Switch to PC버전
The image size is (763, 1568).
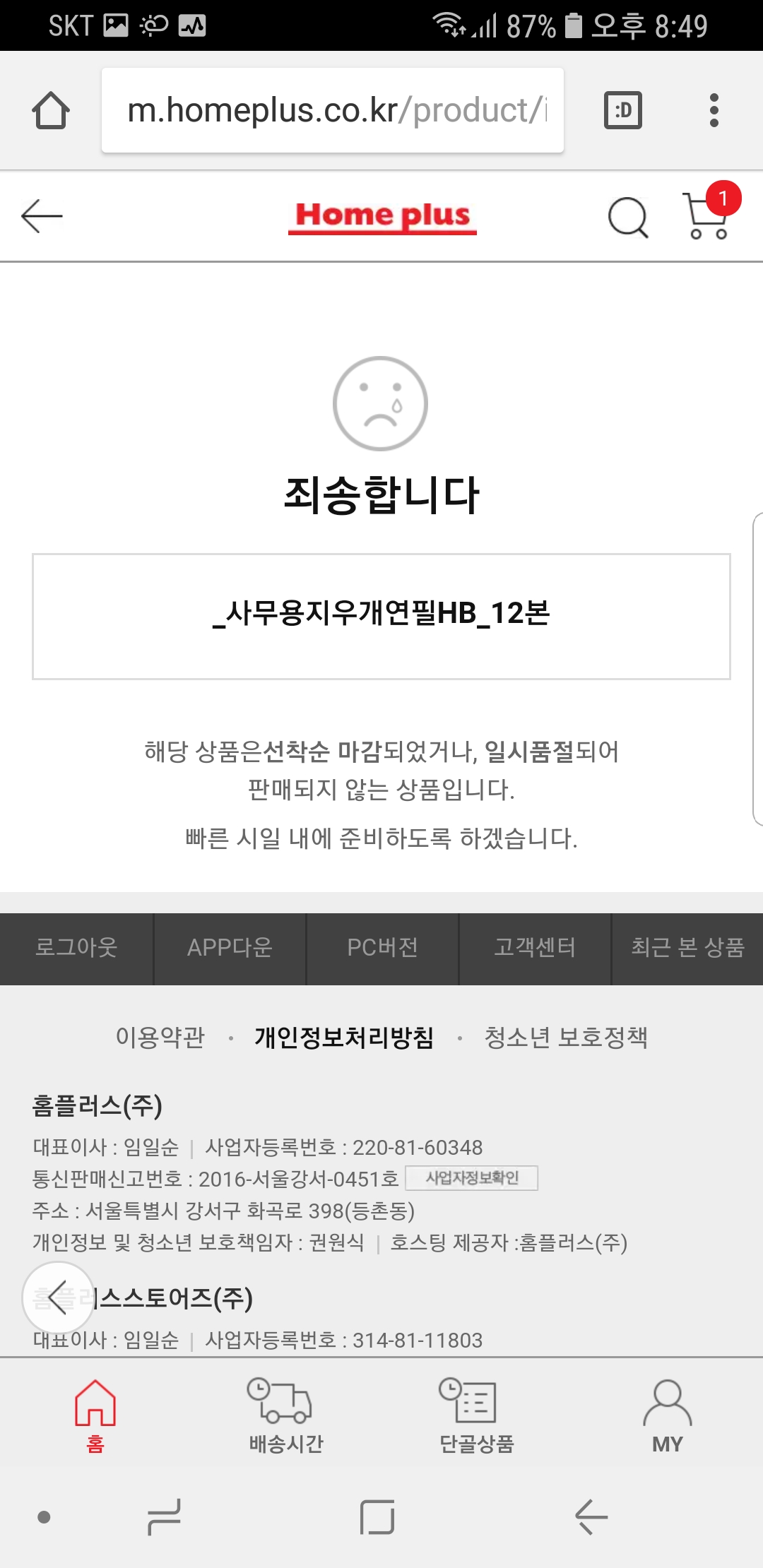382,948
